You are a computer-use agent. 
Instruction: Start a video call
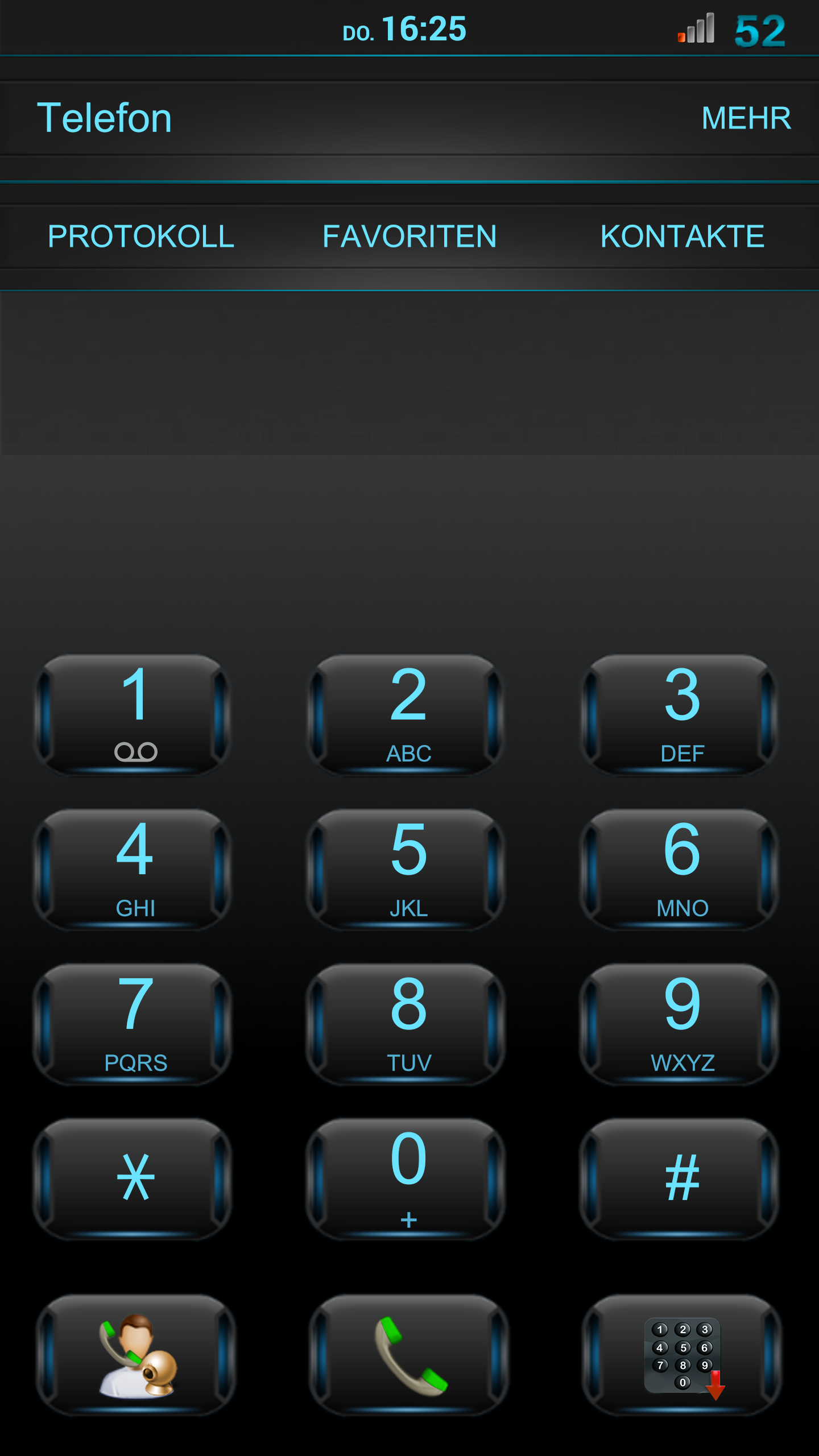[x=136, y=1355]
